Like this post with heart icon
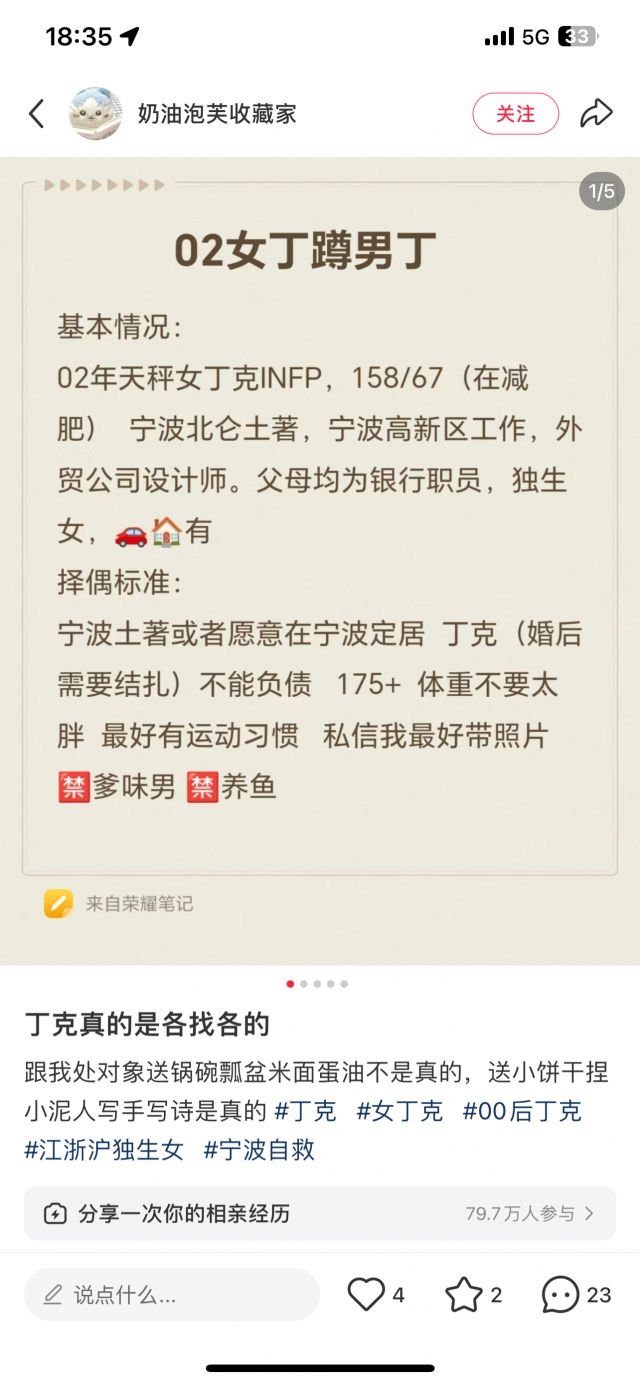Screen dimensions: 640x1384 tap(366, 1295)
